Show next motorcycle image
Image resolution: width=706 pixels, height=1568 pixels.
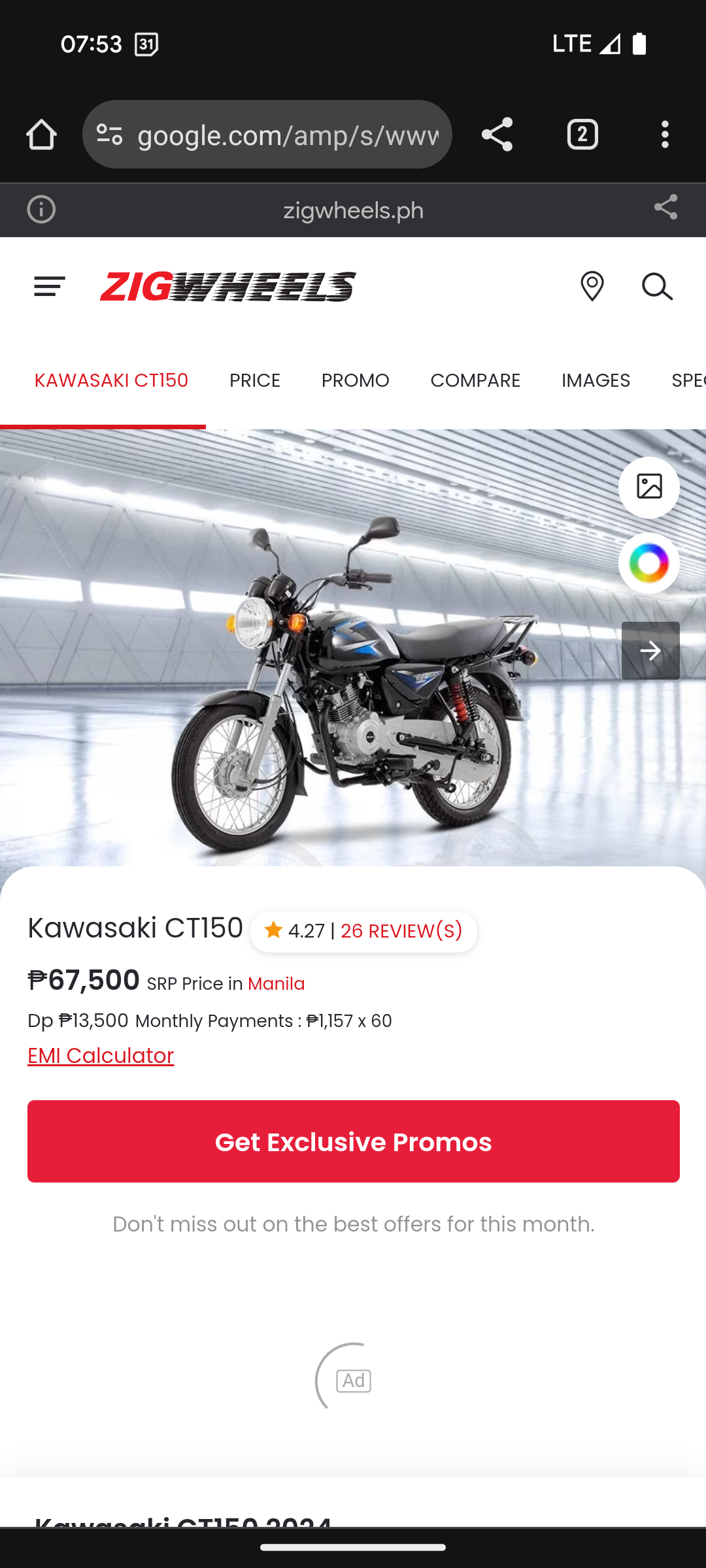click(x=650, y=651)
